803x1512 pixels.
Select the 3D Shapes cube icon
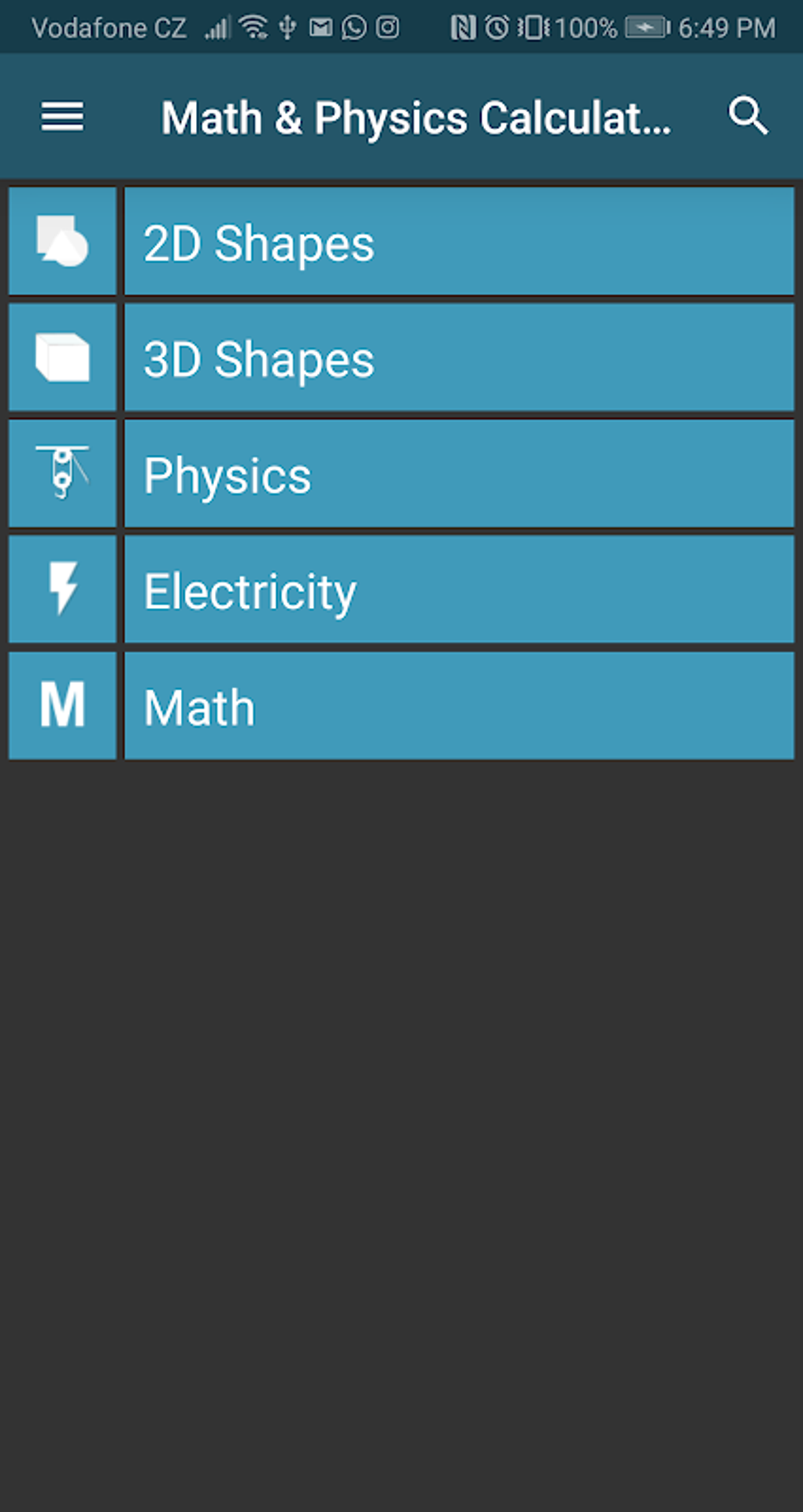pyautogui.click(x=62, y=357)
